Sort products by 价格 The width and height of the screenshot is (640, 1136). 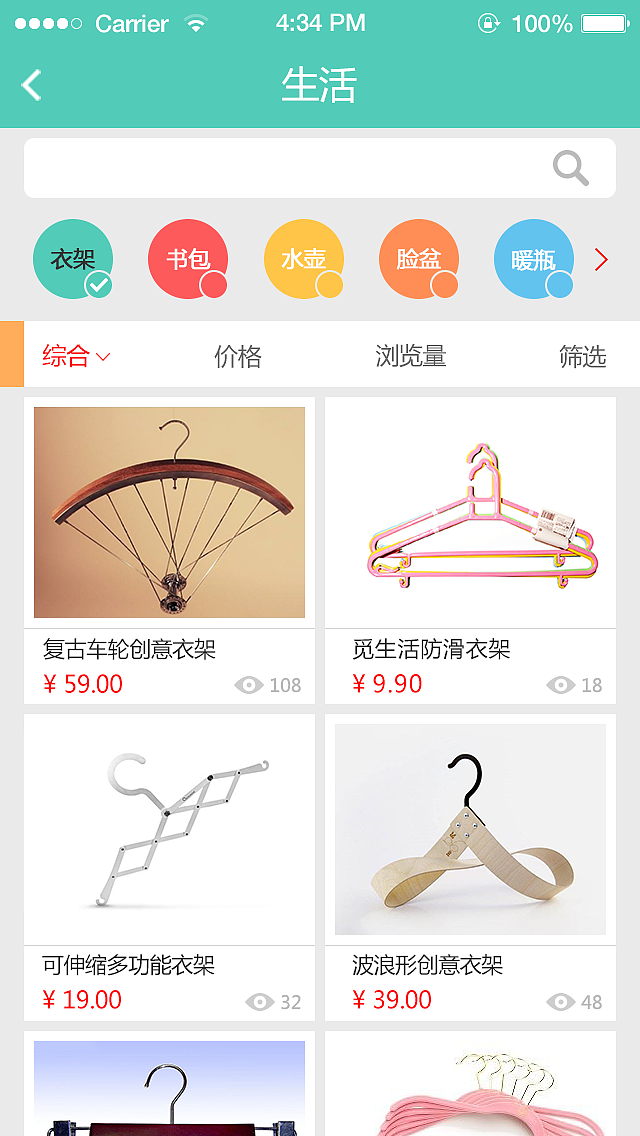tap(238, 356)
